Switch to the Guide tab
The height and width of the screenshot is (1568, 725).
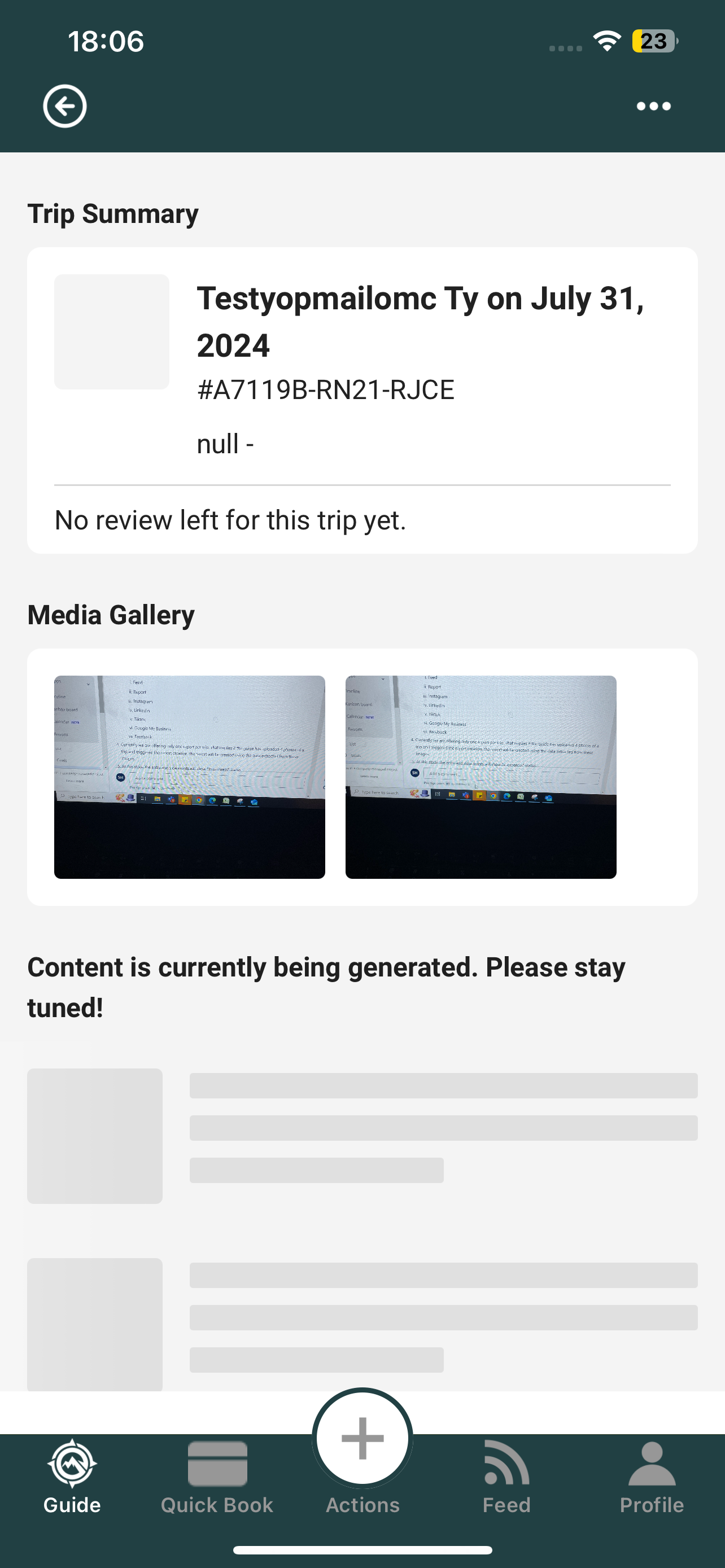(x=72, y=1478)
